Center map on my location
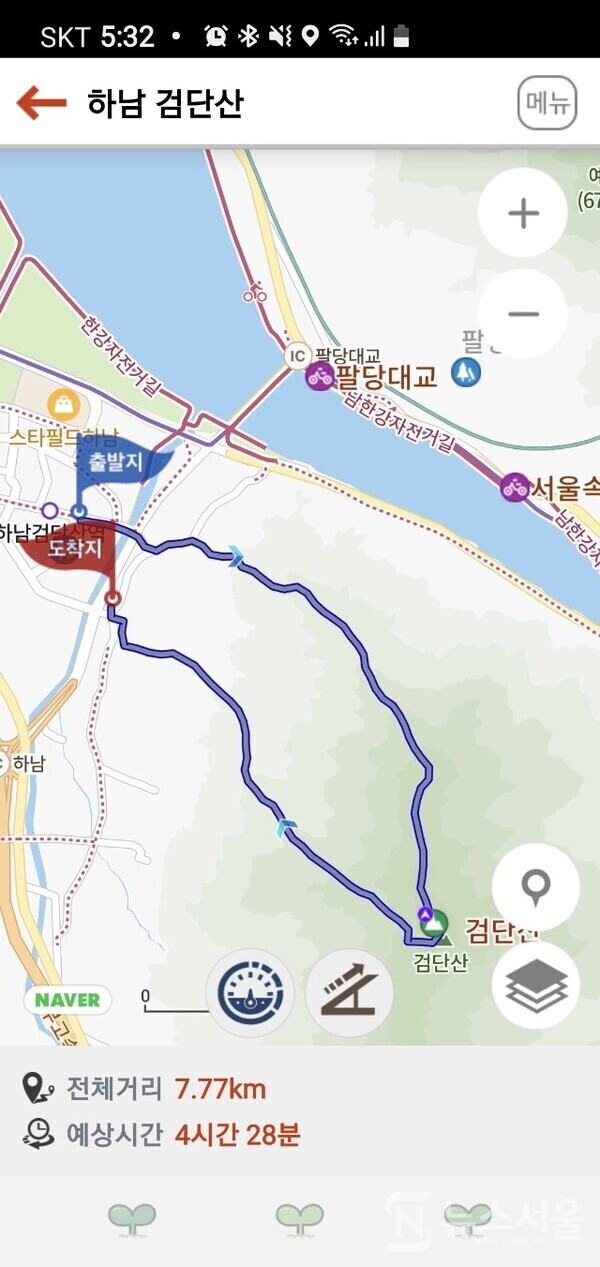 pos(536,887)
